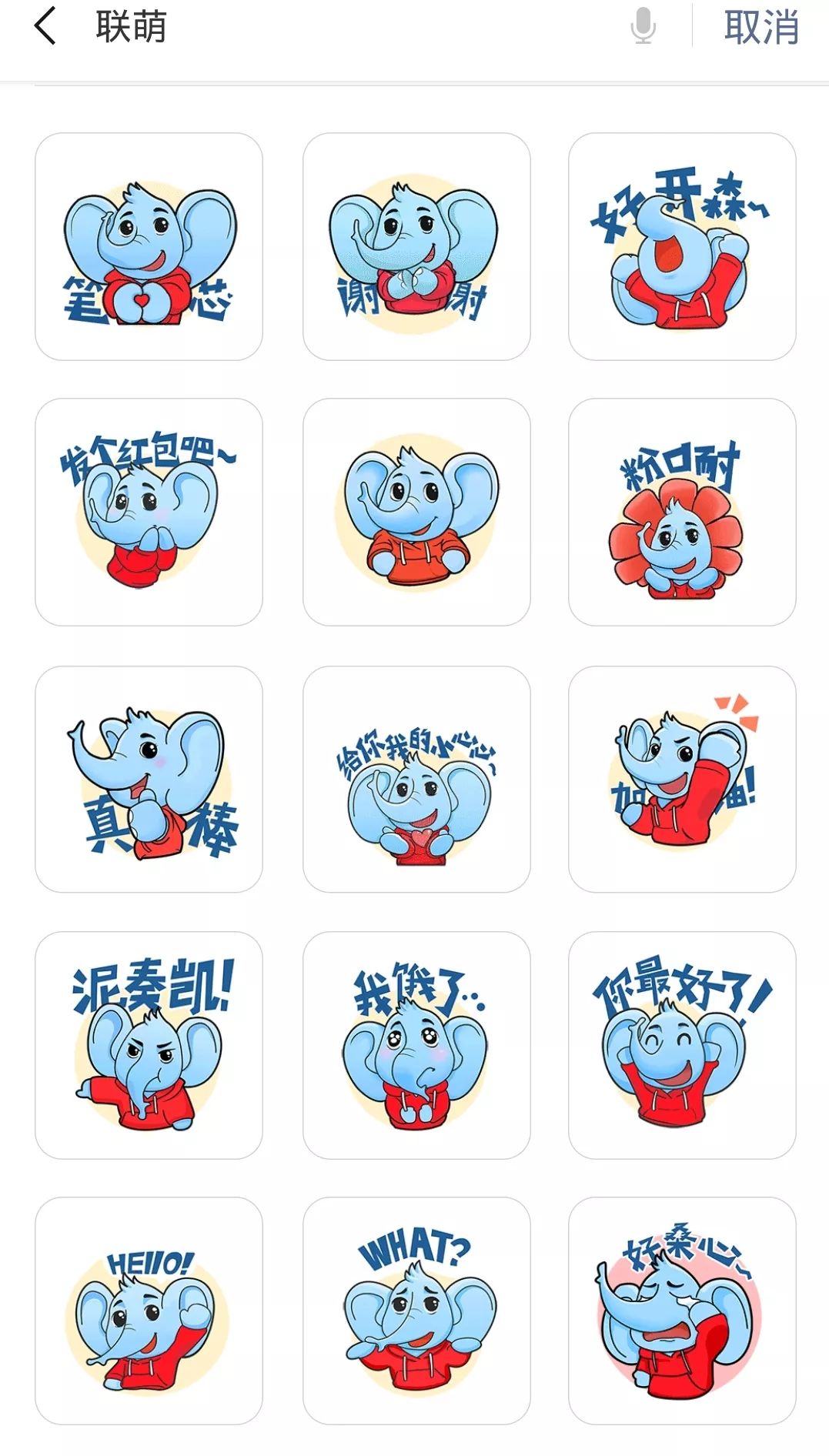The image size is (829, 1456).
Task: Go back using the top-left arrow
Action: (45, 26)
